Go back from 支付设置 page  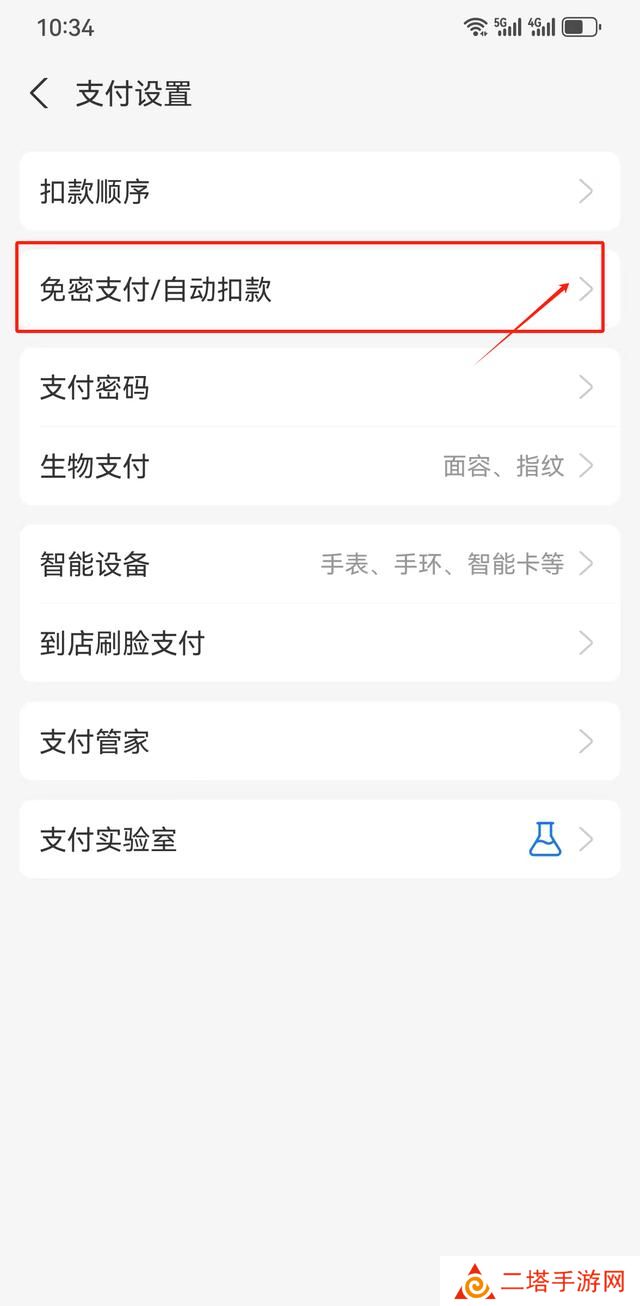click(39, 94)
